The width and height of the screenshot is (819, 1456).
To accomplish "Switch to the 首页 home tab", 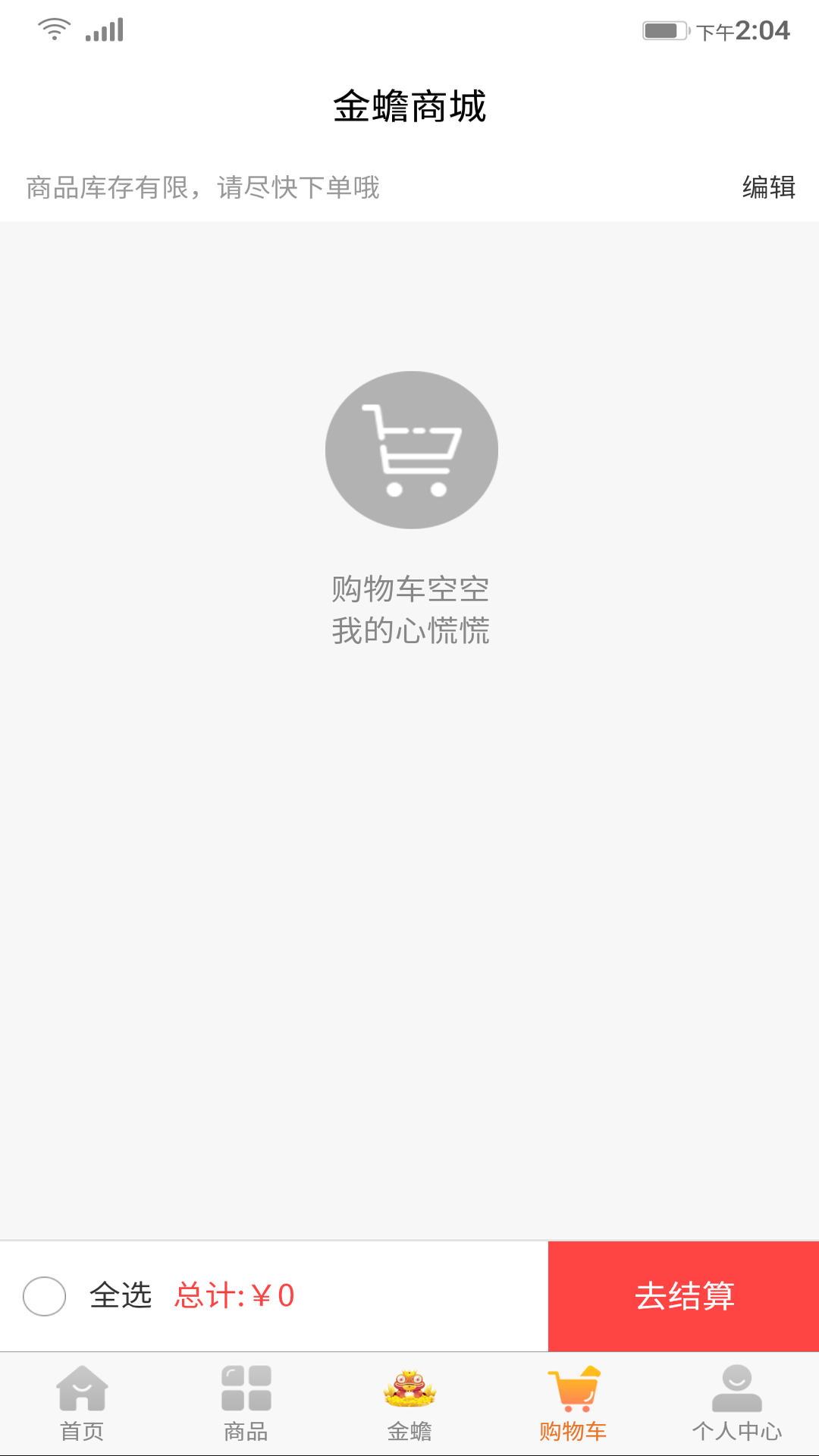I will pos(82,1404).
